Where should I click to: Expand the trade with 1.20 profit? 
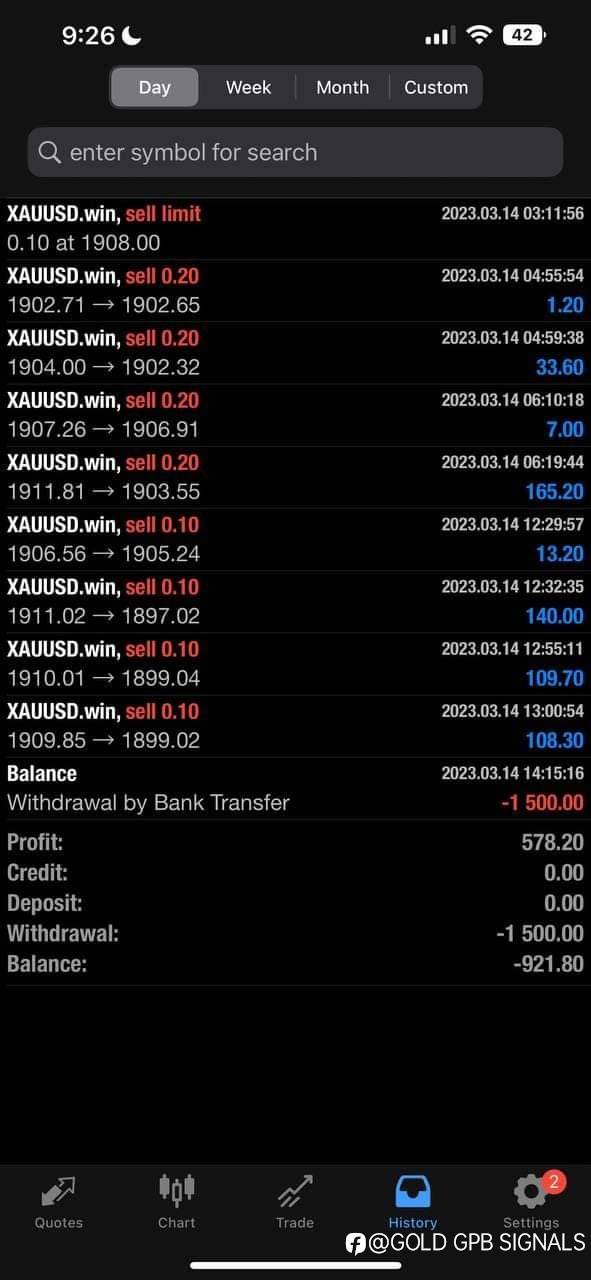(x=295, y=290)
